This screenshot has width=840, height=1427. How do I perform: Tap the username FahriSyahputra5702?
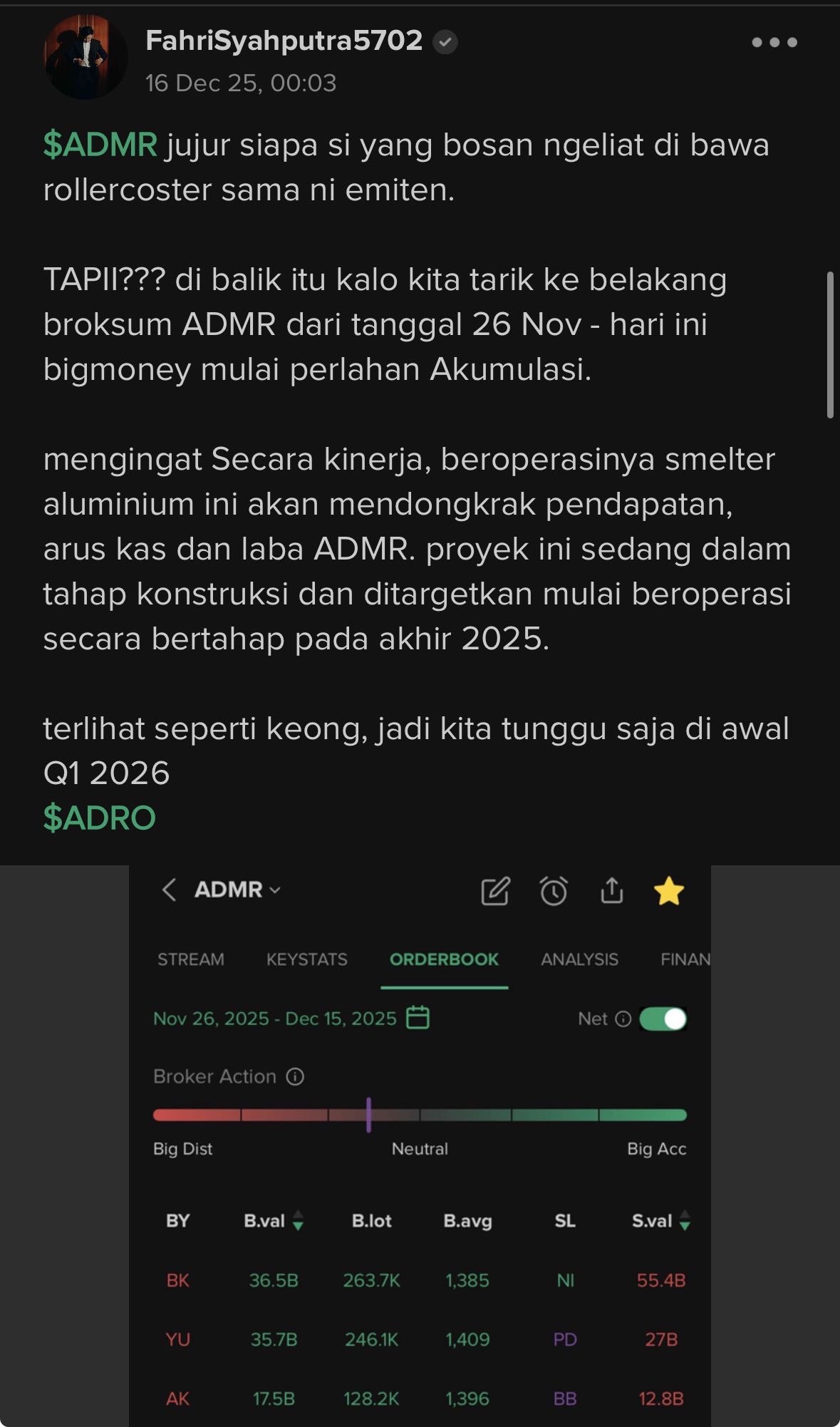click(x=284, y=41)
